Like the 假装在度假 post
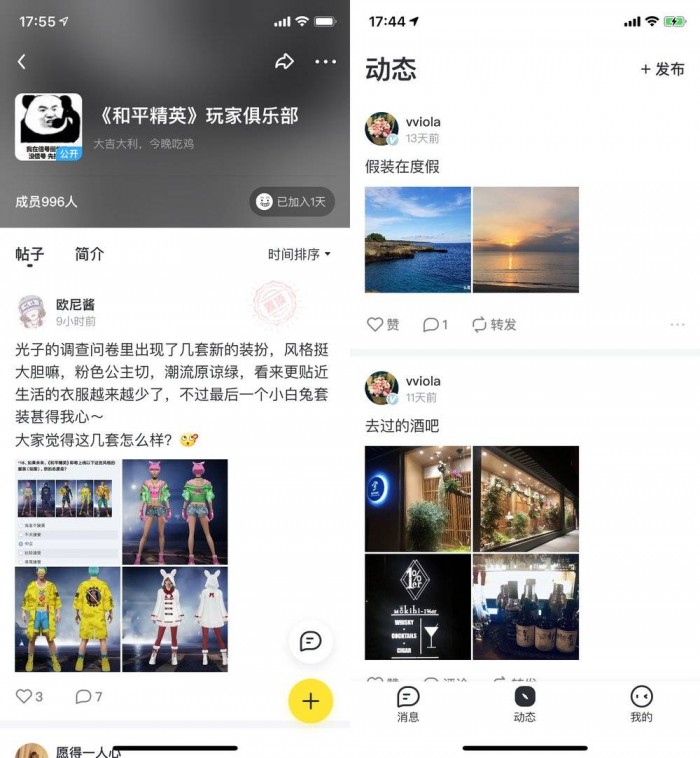 383,324
